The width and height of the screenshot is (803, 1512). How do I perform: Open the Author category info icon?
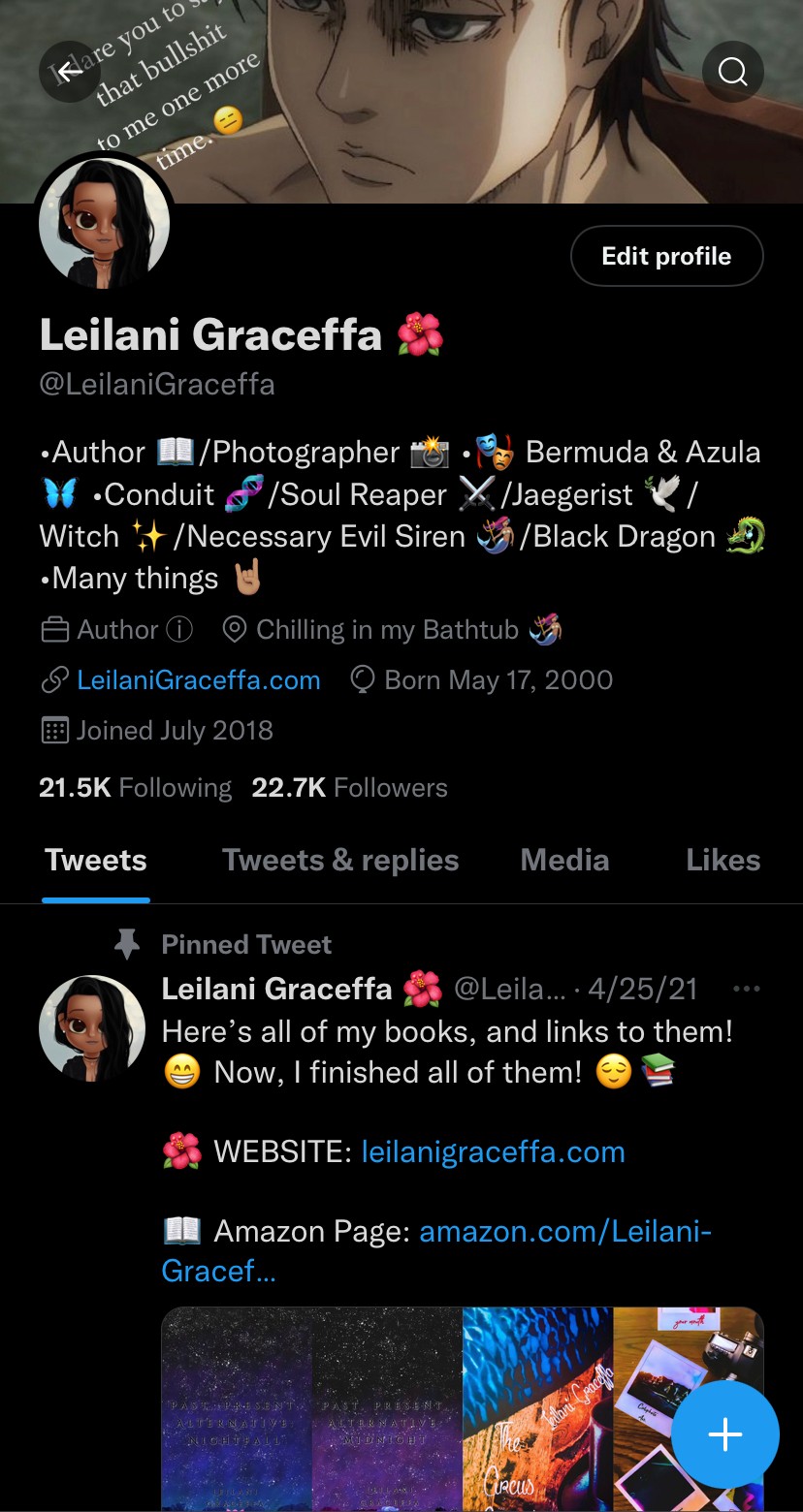click(x=179, y=630)
